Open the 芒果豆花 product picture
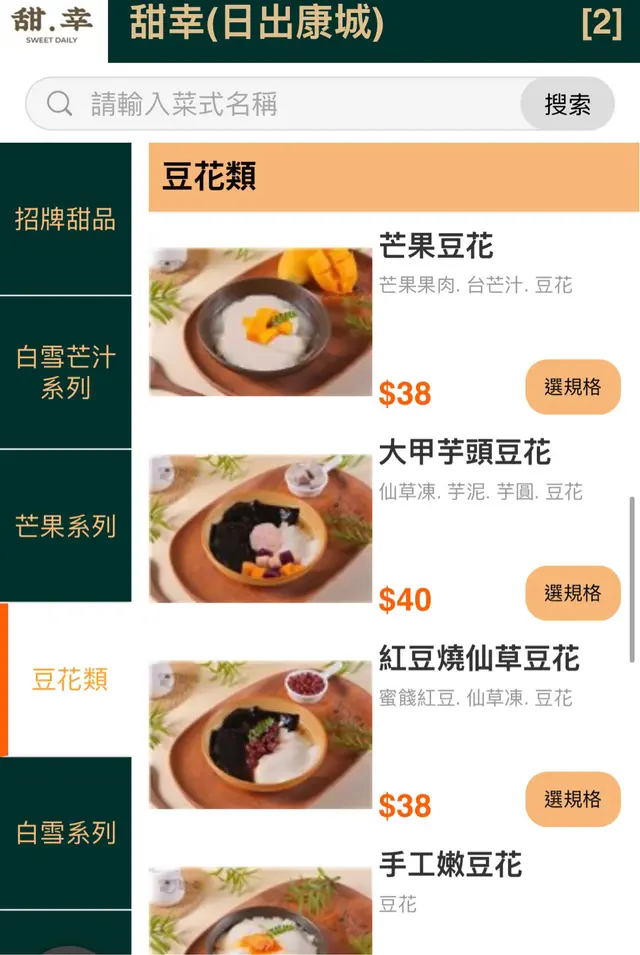Screen dimensions: 640x955 click(x=260, y=322)
